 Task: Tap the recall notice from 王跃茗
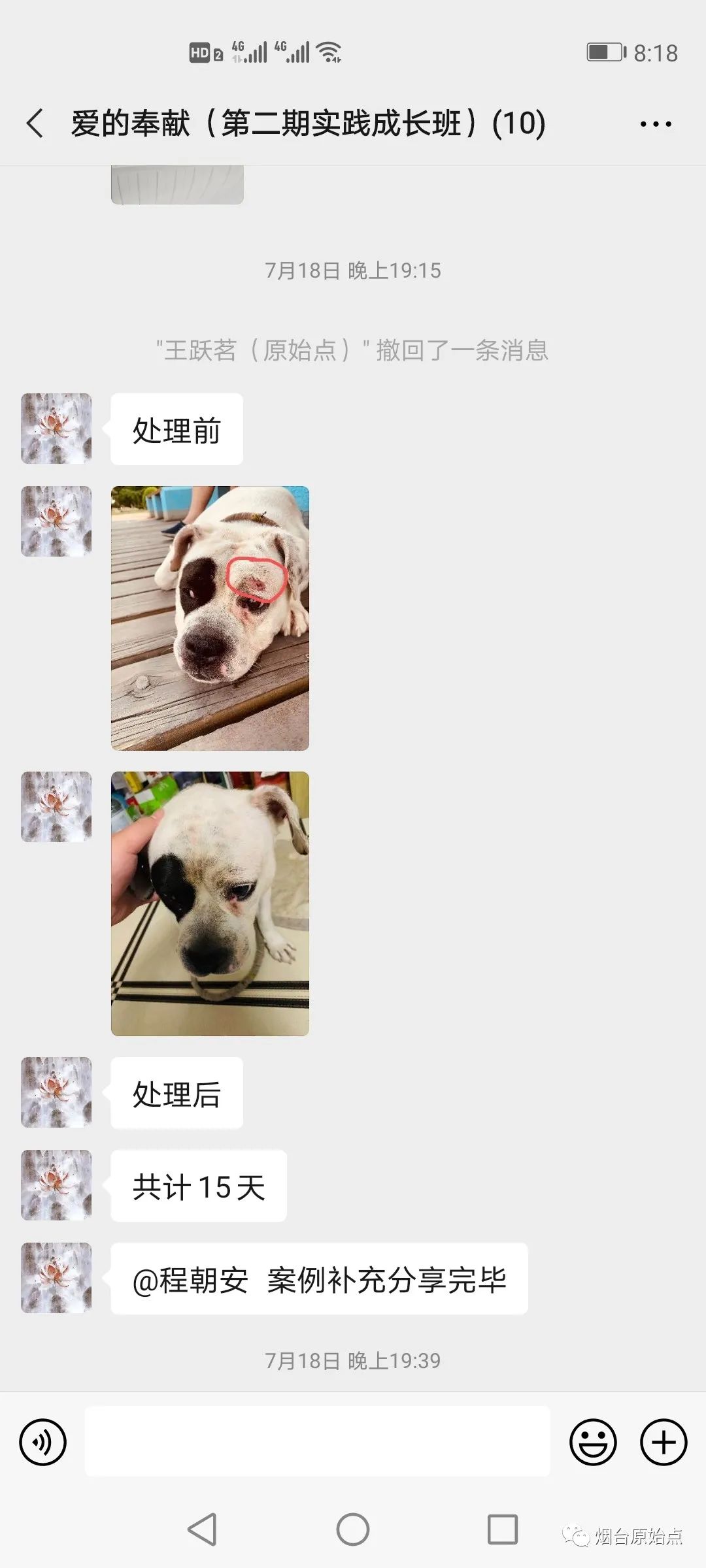coord(353,352)
